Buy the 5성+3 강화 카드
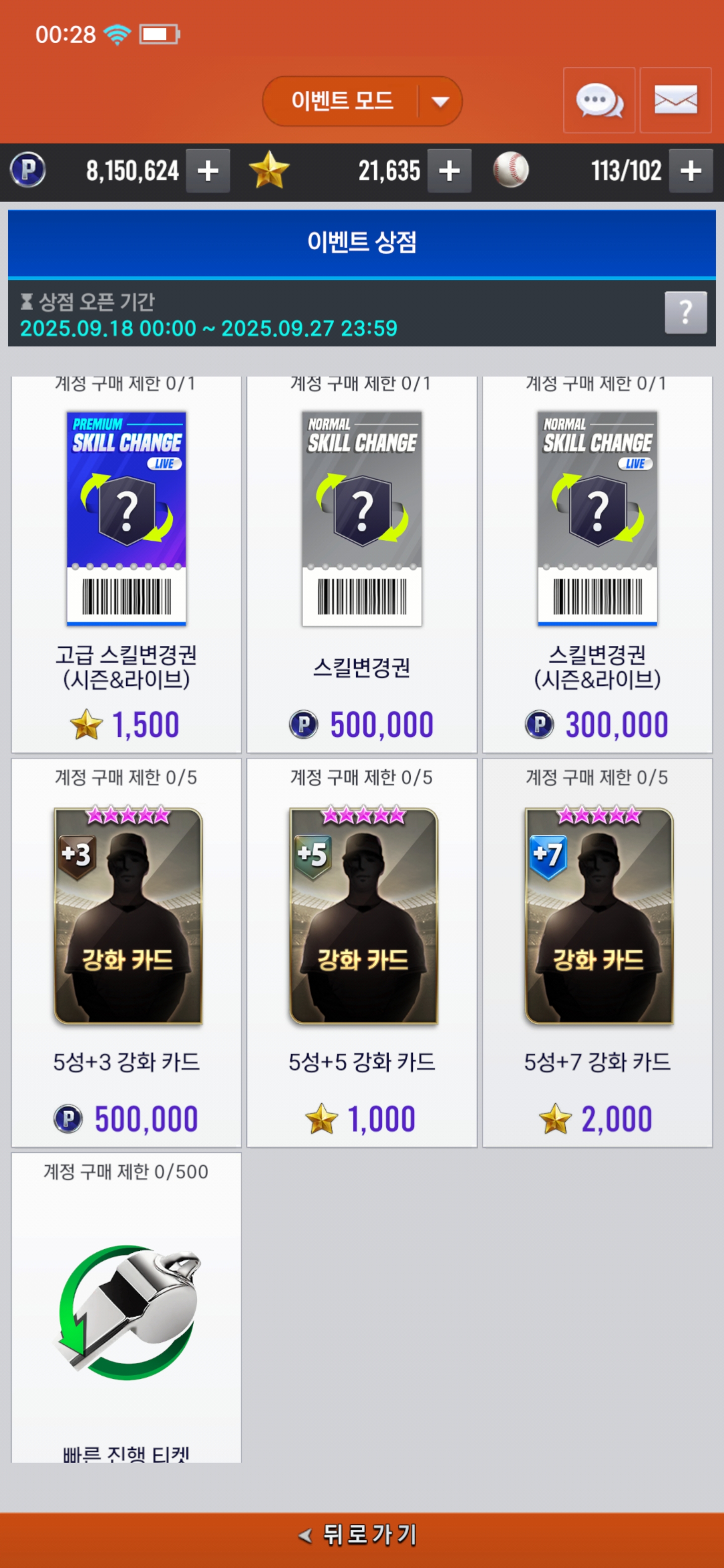 [x=126, y=952]
